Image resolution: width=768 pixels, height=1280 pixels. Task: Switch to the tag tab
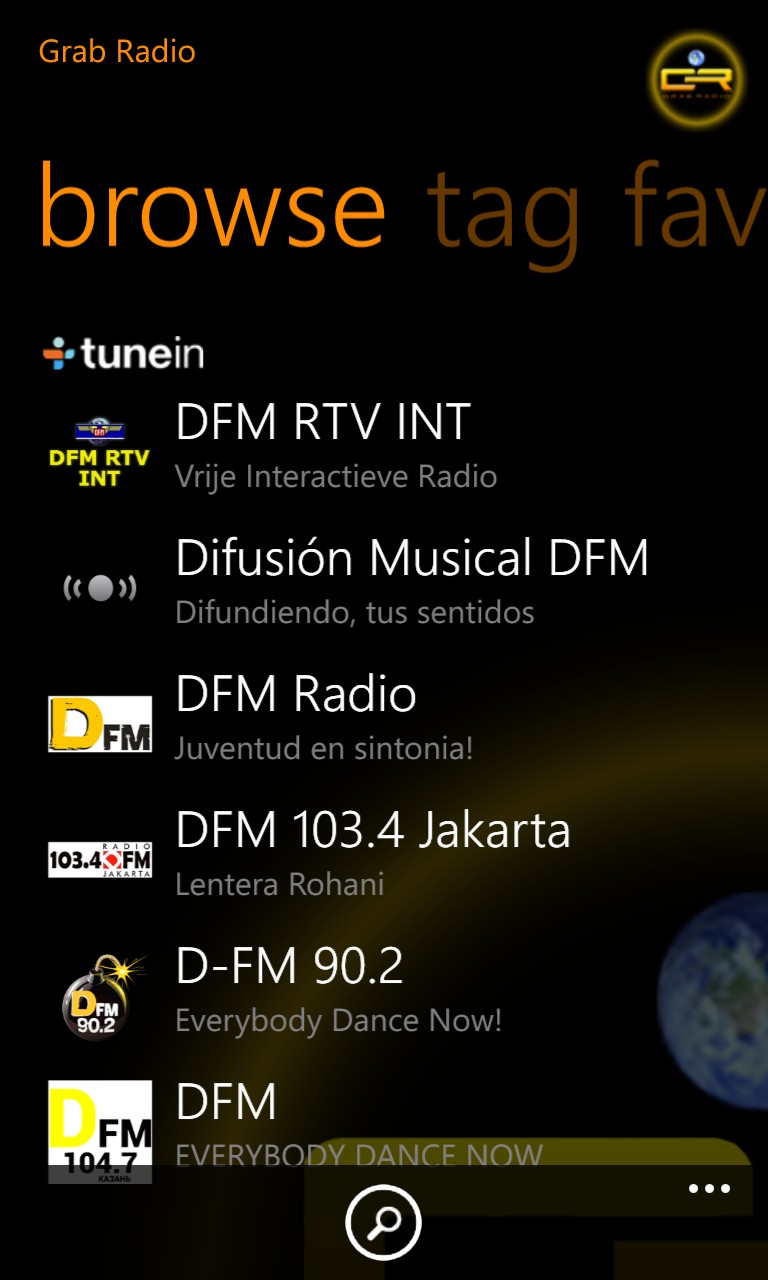click(x=504, y=209)
